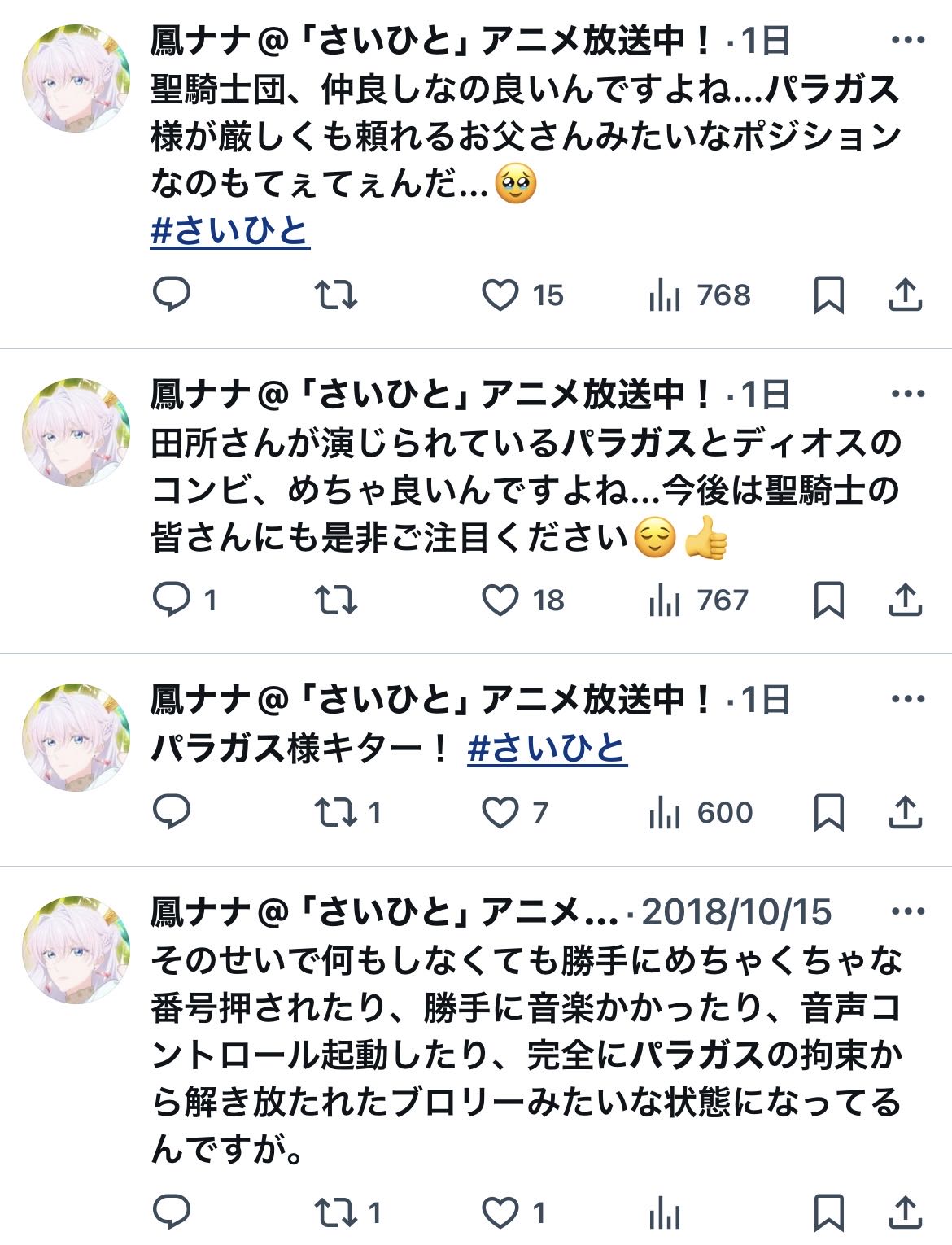Open profile avatar on the 2018/10/15 tweet
The height and width of the screenshot is (1245, 952).
[x=76, y=950]
